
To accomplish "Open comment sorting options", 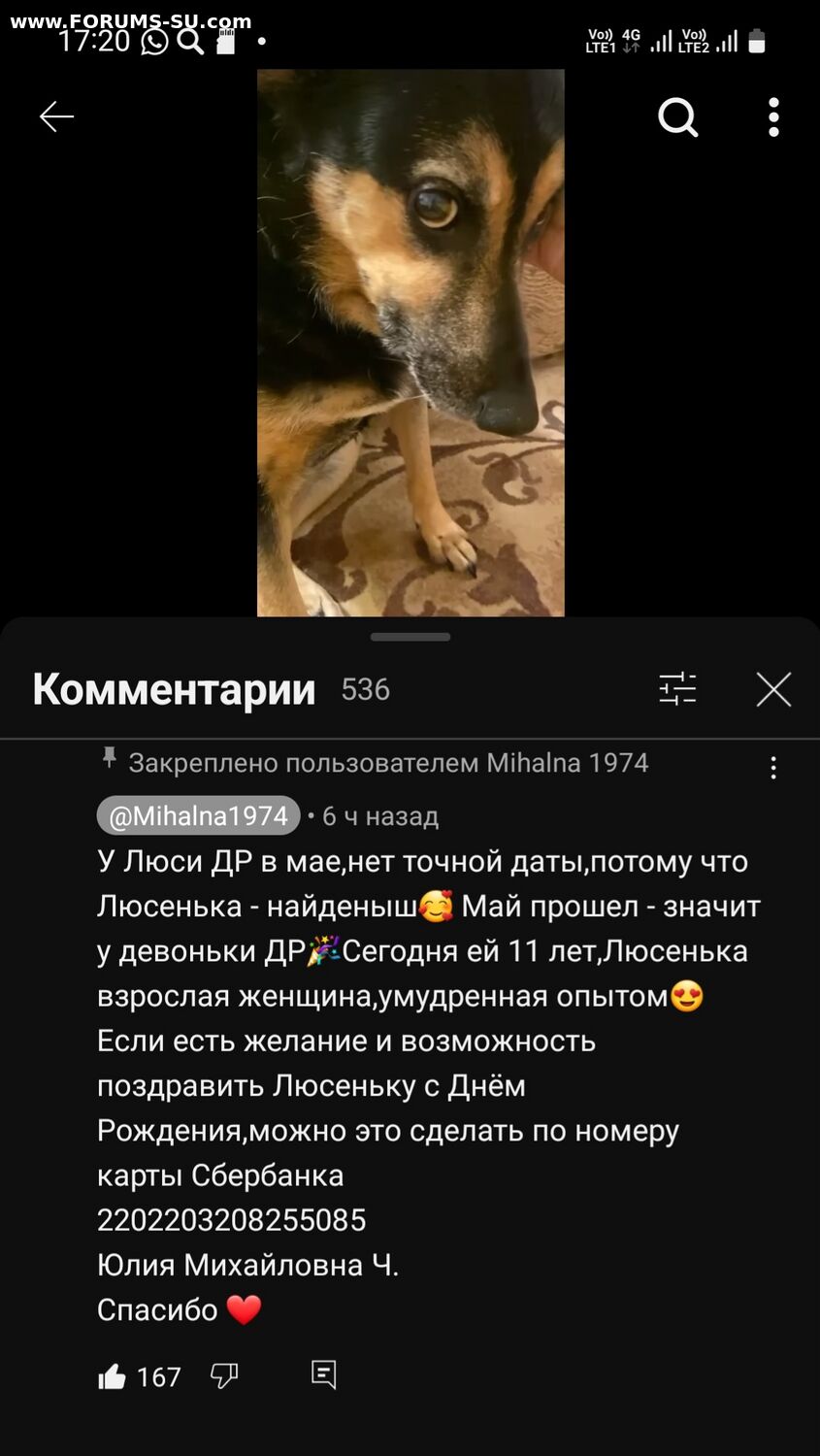I will pos(677,689).
